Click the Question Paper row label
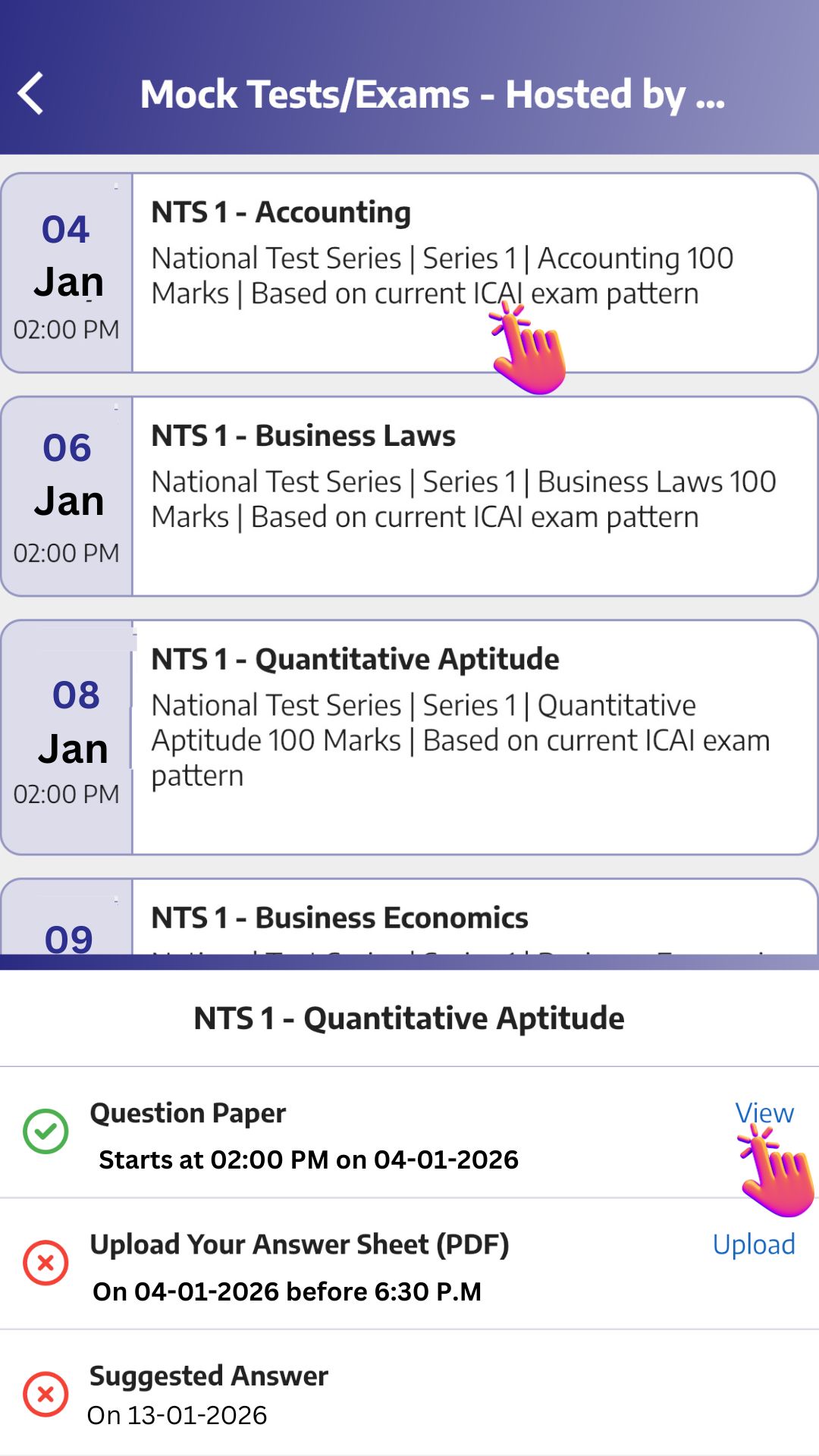Image resolution: width=819 pixels, height=1456 pixels. (187, 1112)
